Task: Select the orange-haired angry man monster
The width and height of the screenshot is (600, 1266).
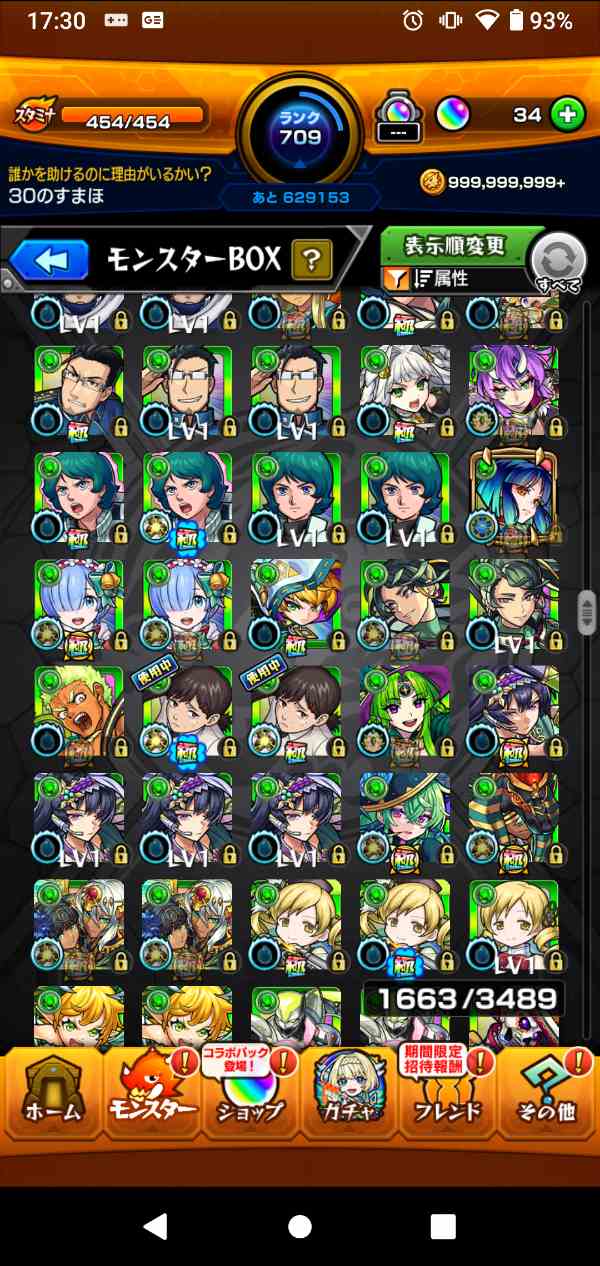Action: point(78,710)
